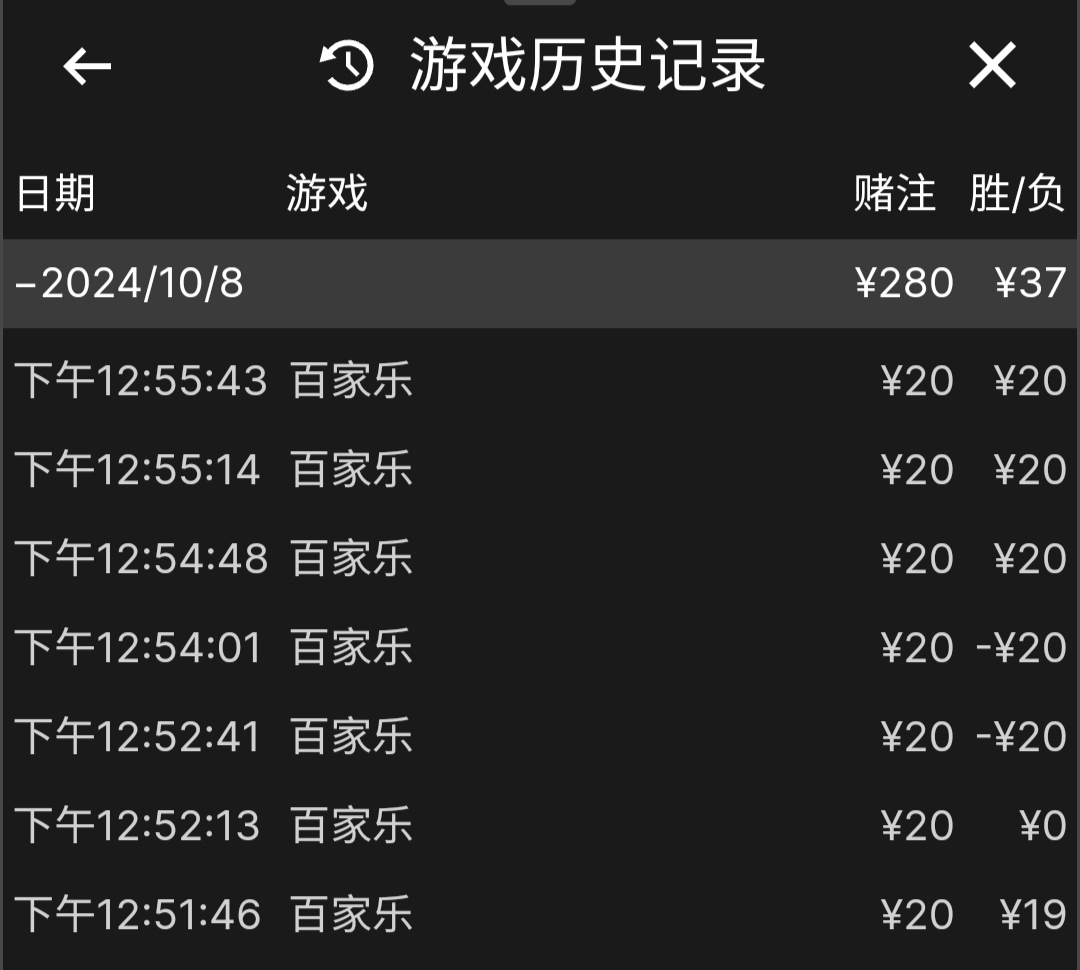This screenshot has width=1080, height=970.
Task: View details of the 12:54:48 round
Action: coord(540,558)
